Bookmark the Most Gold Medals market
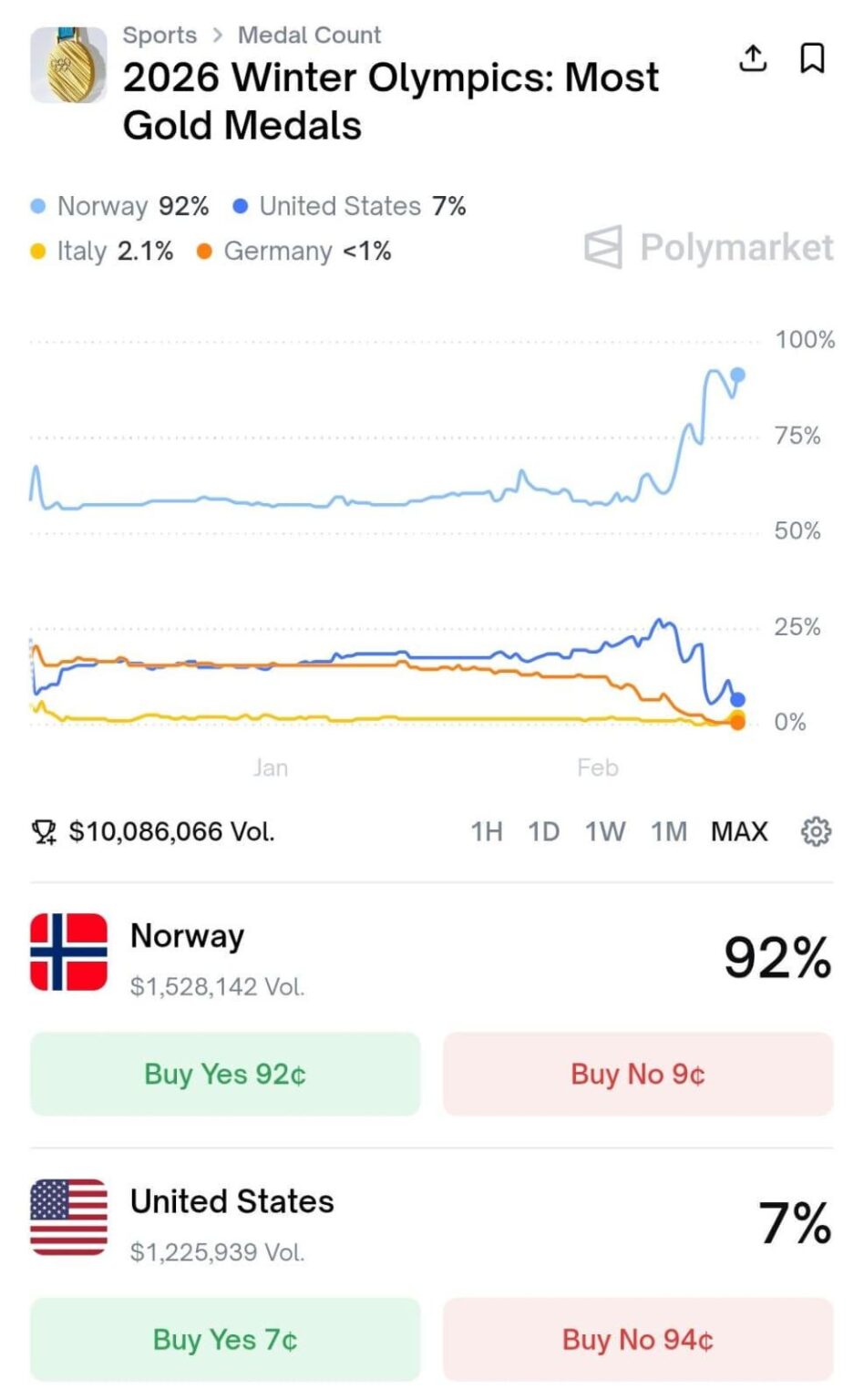This screenshot has width=864, height=1400. (811, 58)
